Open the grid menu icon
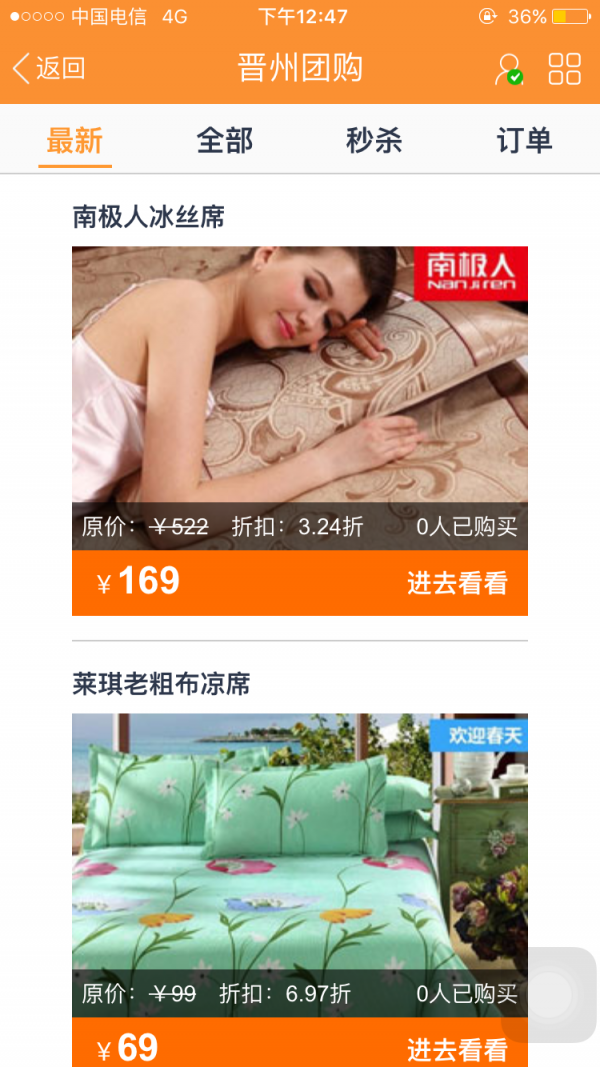 [564, 68]
